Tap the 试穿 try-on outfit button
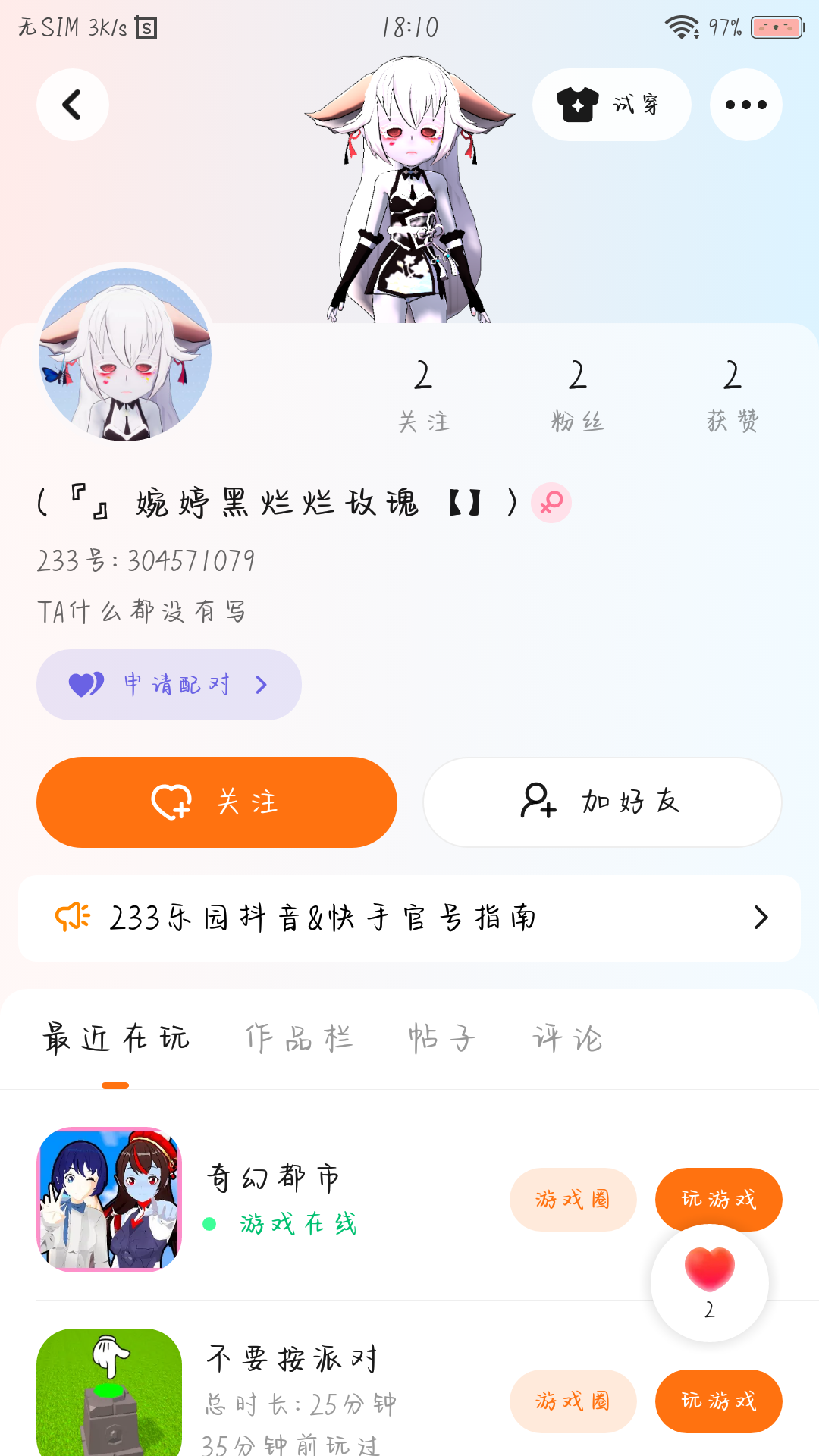 coord(611,105)
